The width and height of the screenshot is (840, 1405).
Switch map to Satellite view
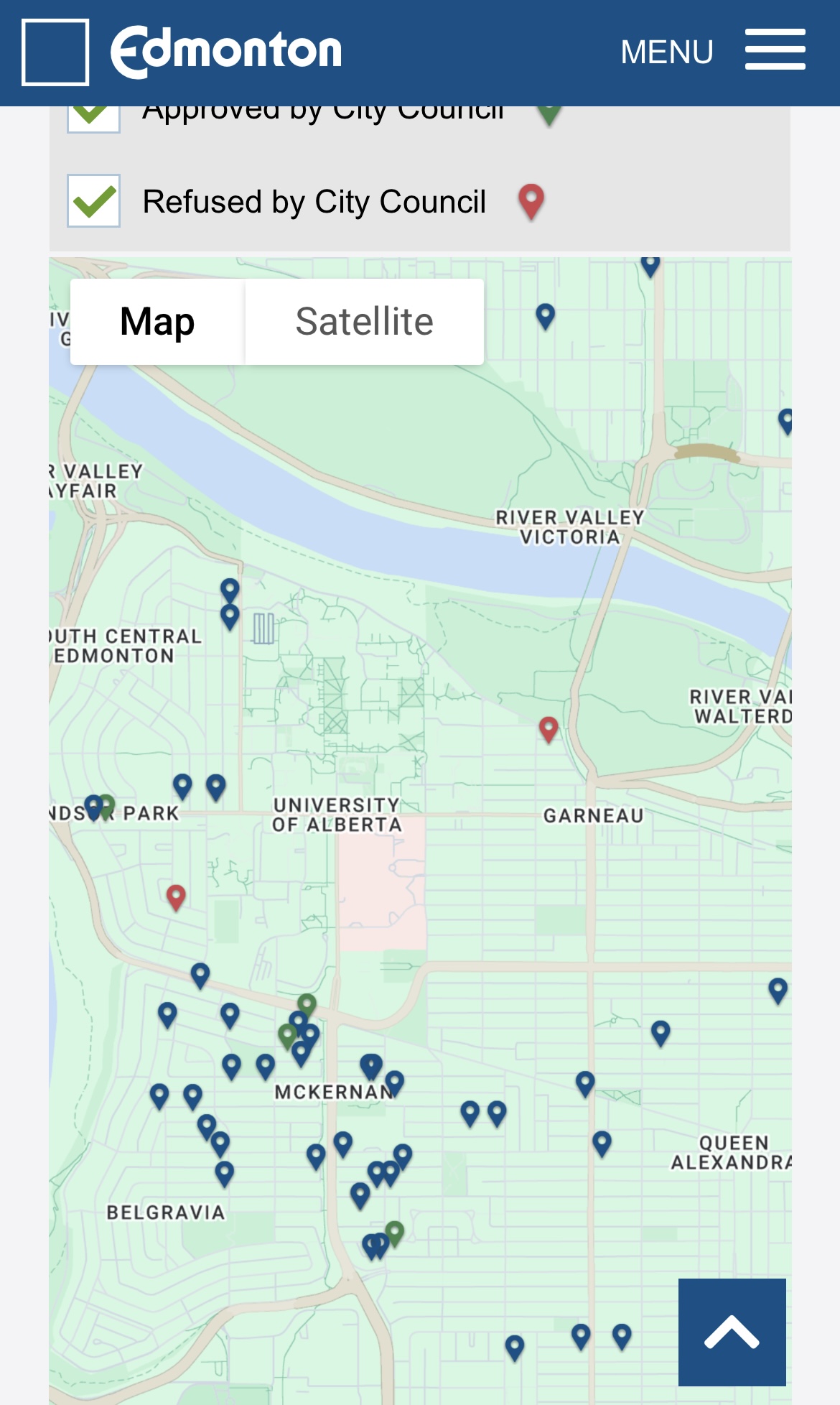tap(364, 322)
